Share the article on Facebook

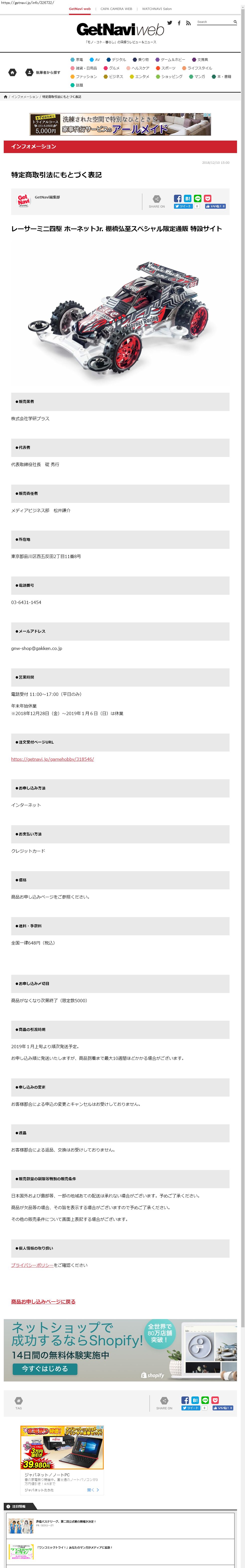(177, 198)
